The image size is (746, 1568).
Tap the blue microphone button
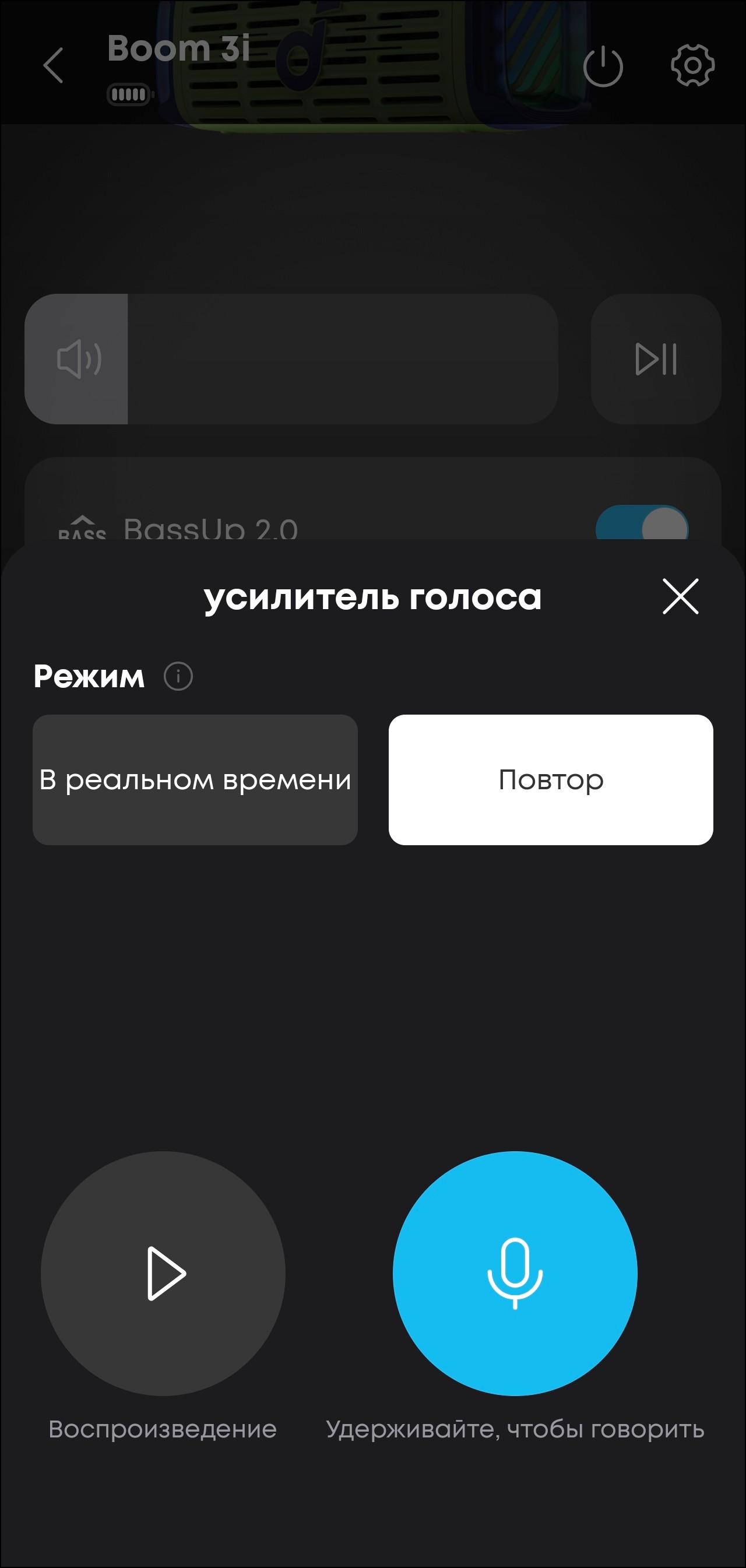click(x=515, y=1273)
